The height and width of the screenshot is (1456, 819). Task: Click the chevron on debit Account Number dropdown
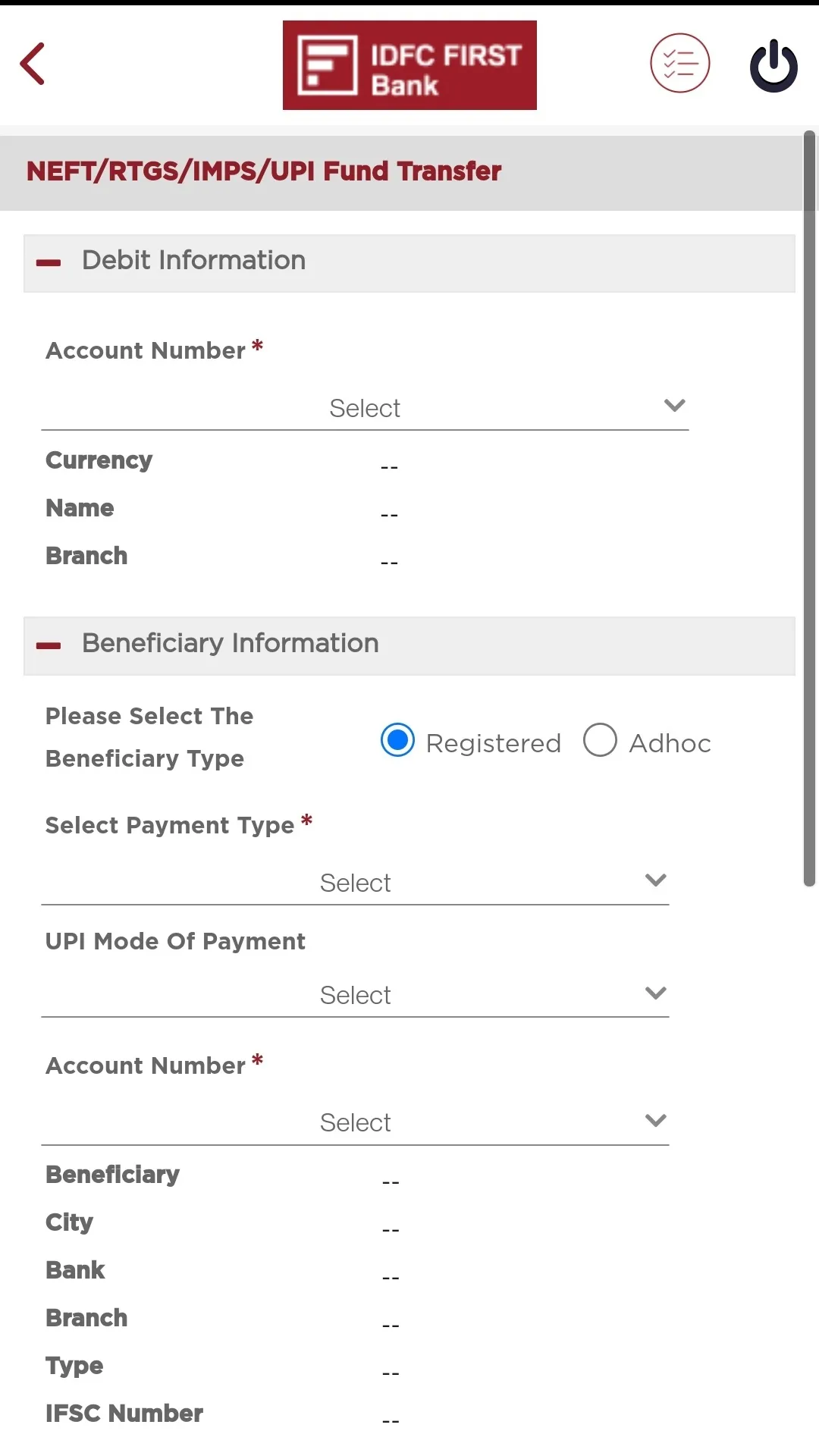pos(674,406)
